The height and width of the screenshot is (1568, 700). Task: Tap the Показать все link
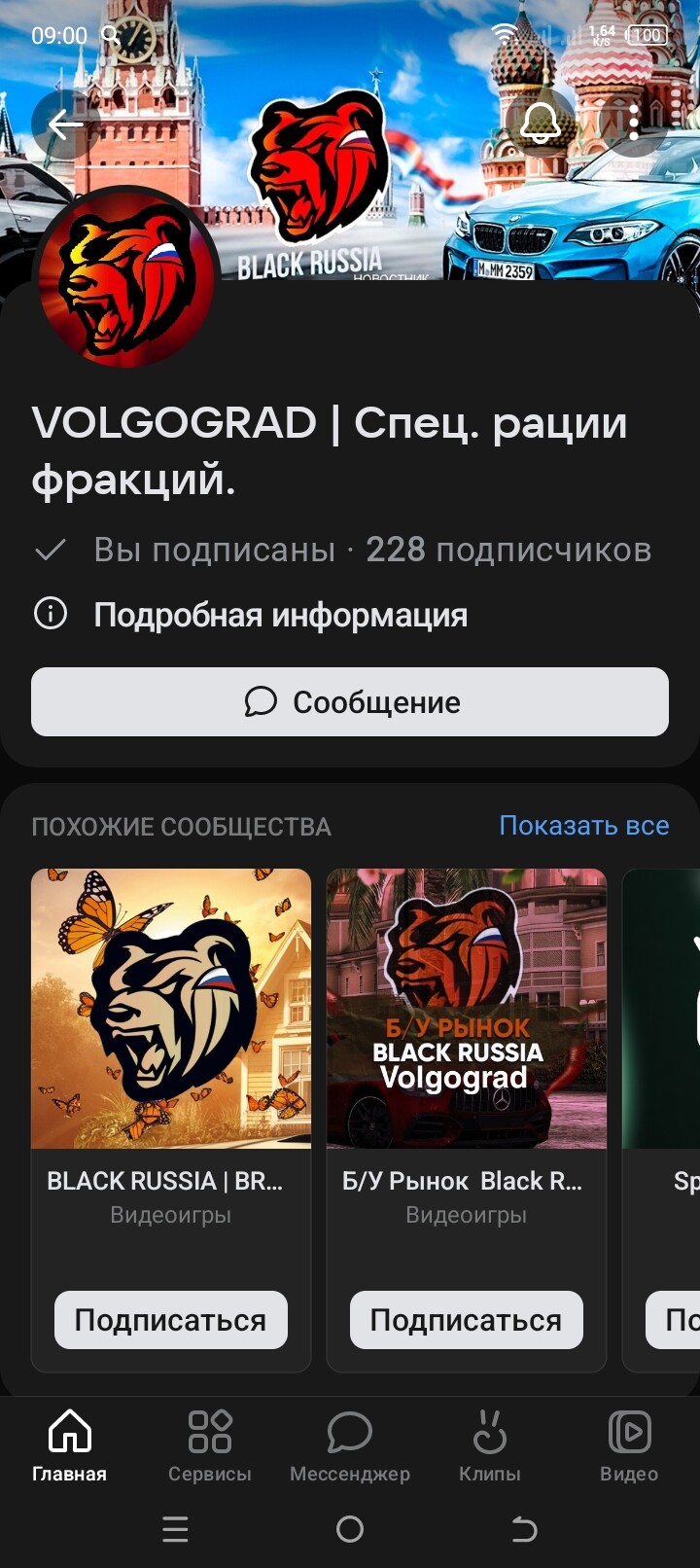583,825
